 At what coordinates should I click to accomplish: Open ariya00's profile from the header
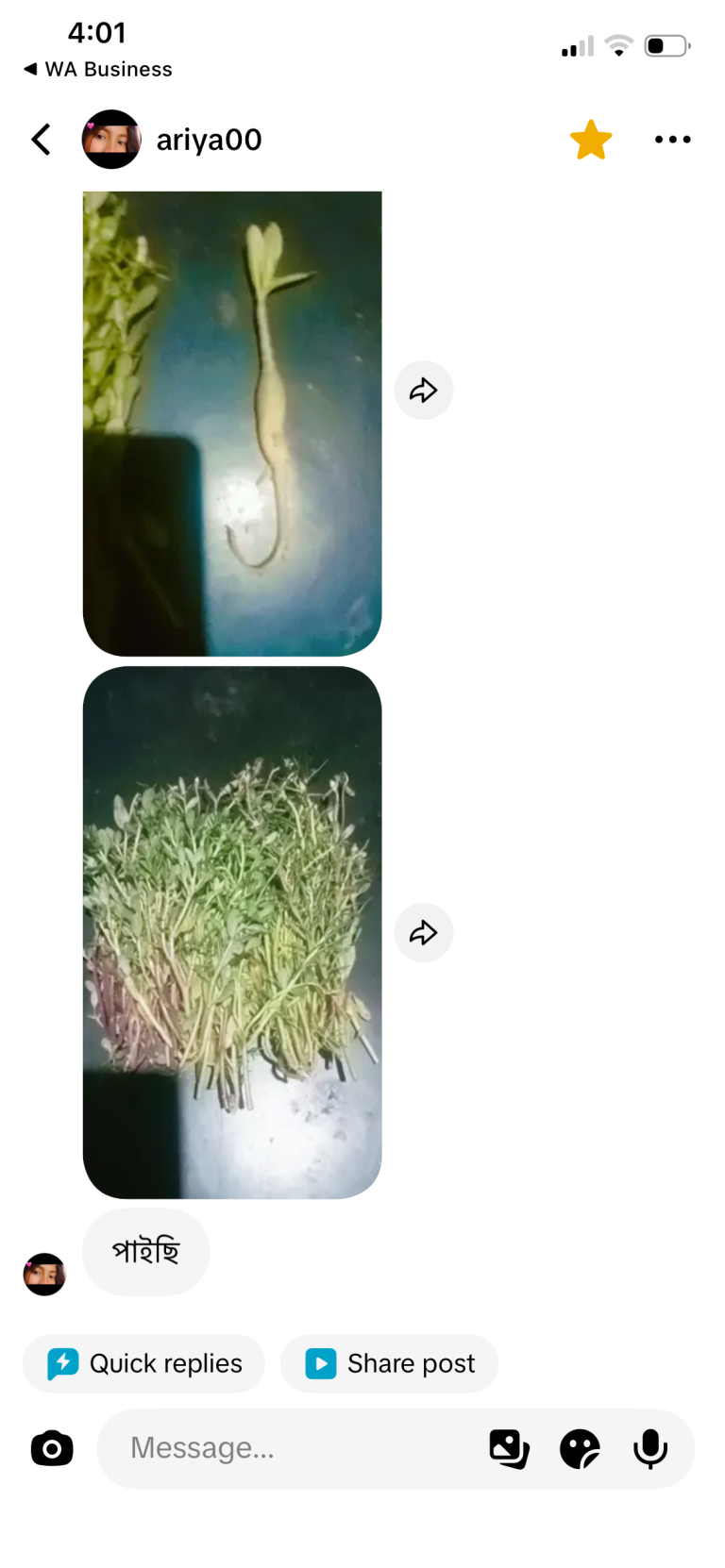(x=172, y=140)
